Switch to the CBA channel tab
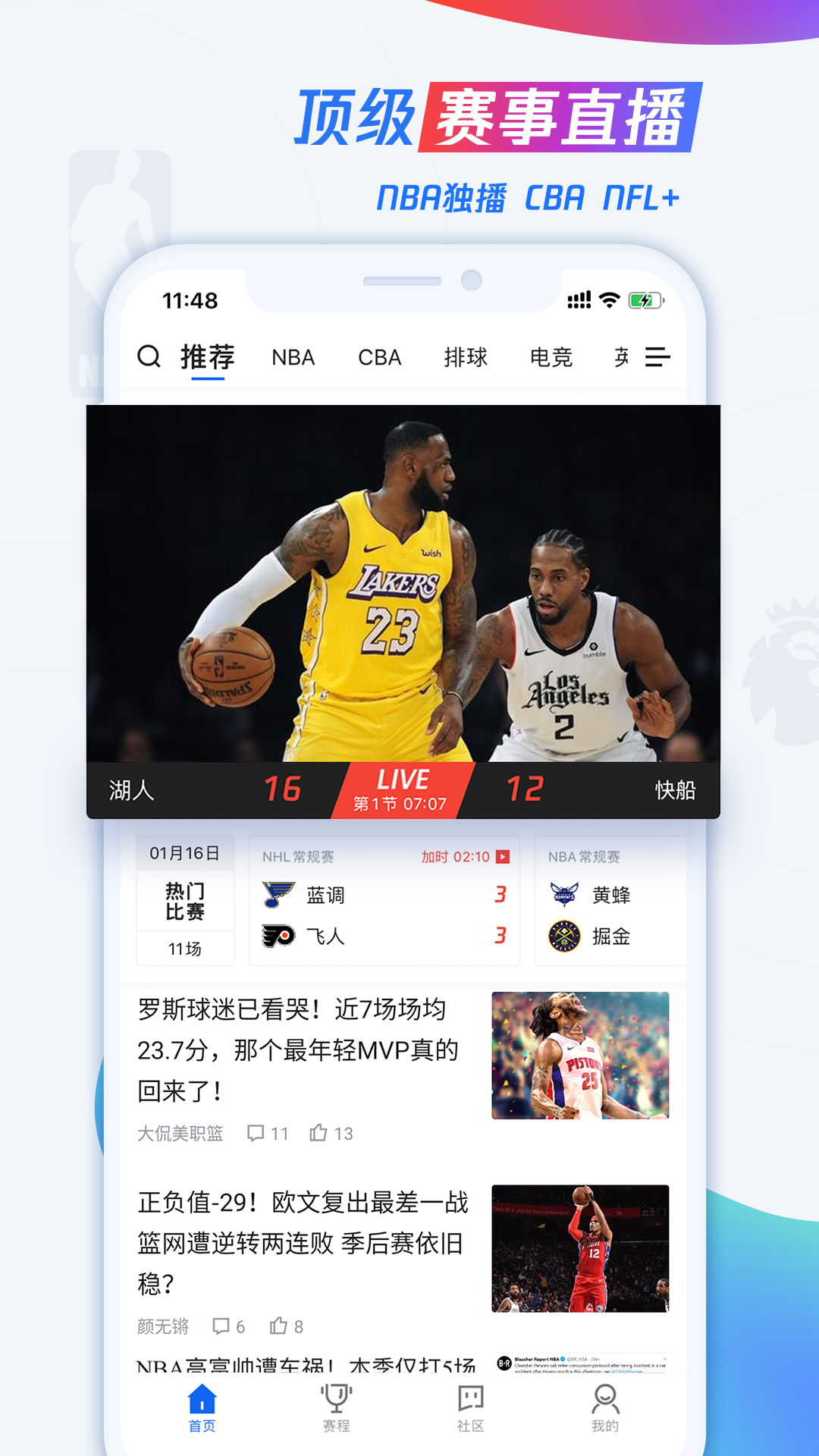This screenshot has height=1456, width=819. (380, 356)
